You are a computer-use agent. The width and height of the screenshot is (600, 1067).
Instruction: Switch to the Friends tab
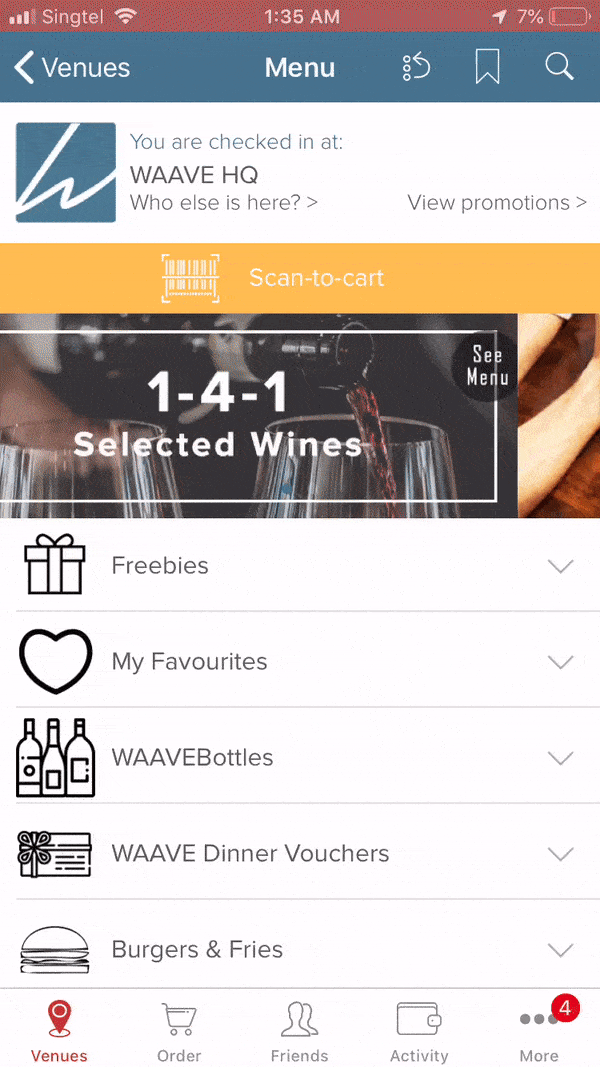tap(299, 1031)
